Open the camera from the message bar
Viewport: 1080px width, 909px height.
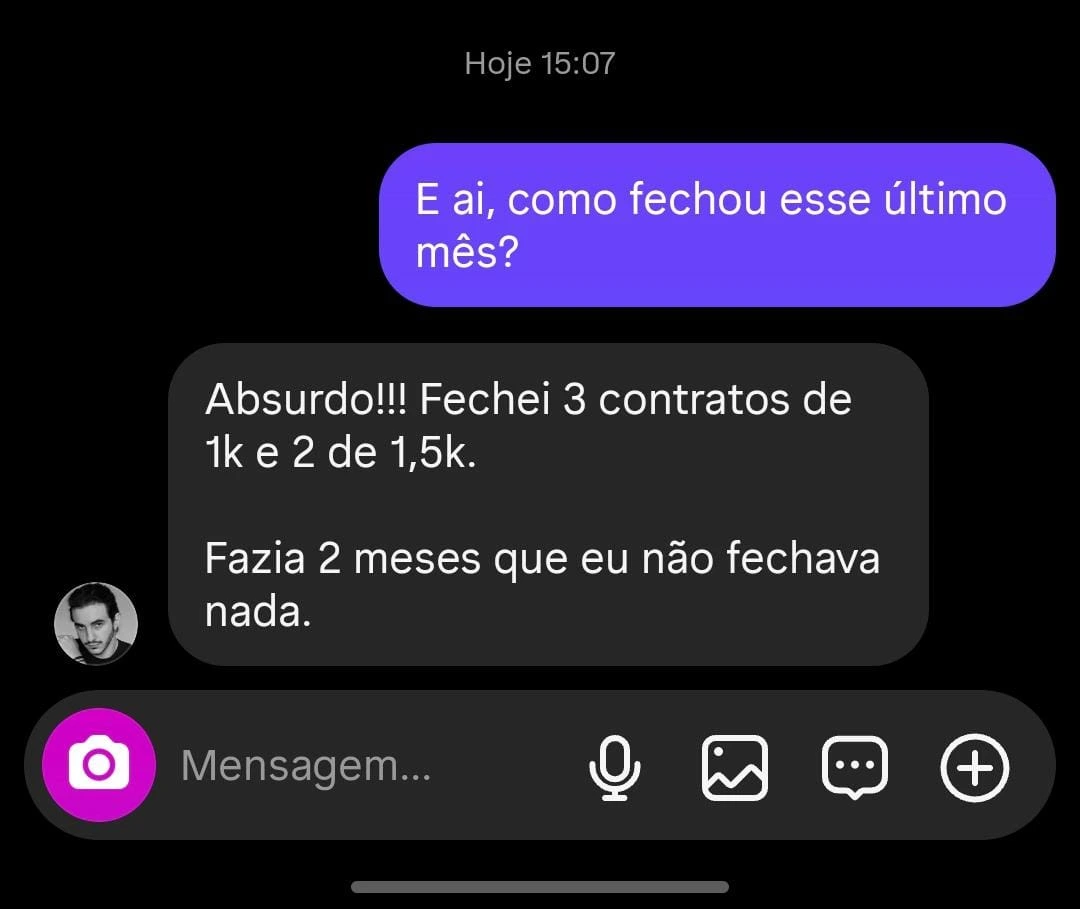pyautogui.click(x=98, y=765)
